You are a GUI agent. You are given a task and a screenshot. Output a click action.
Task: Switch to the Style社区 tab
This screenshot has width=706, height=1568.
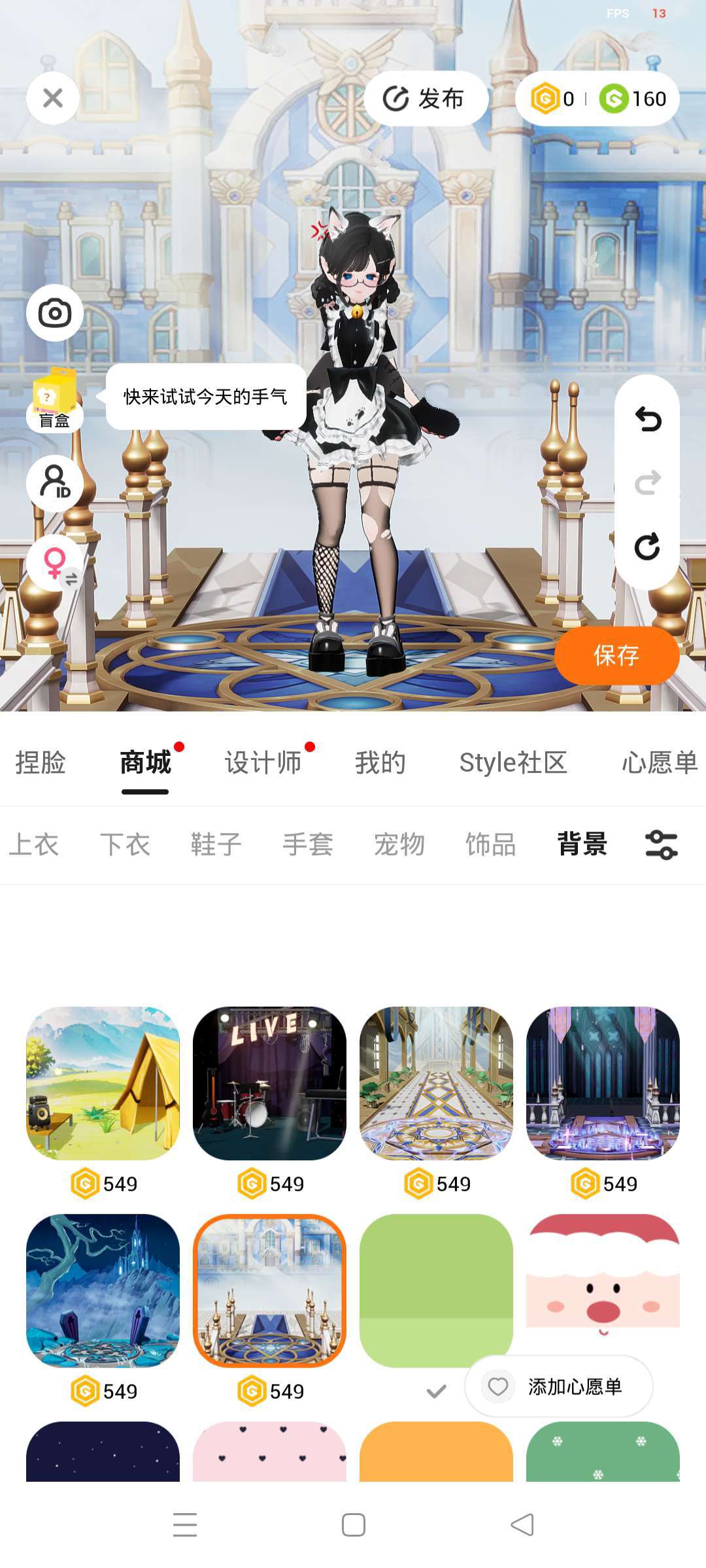513,762
